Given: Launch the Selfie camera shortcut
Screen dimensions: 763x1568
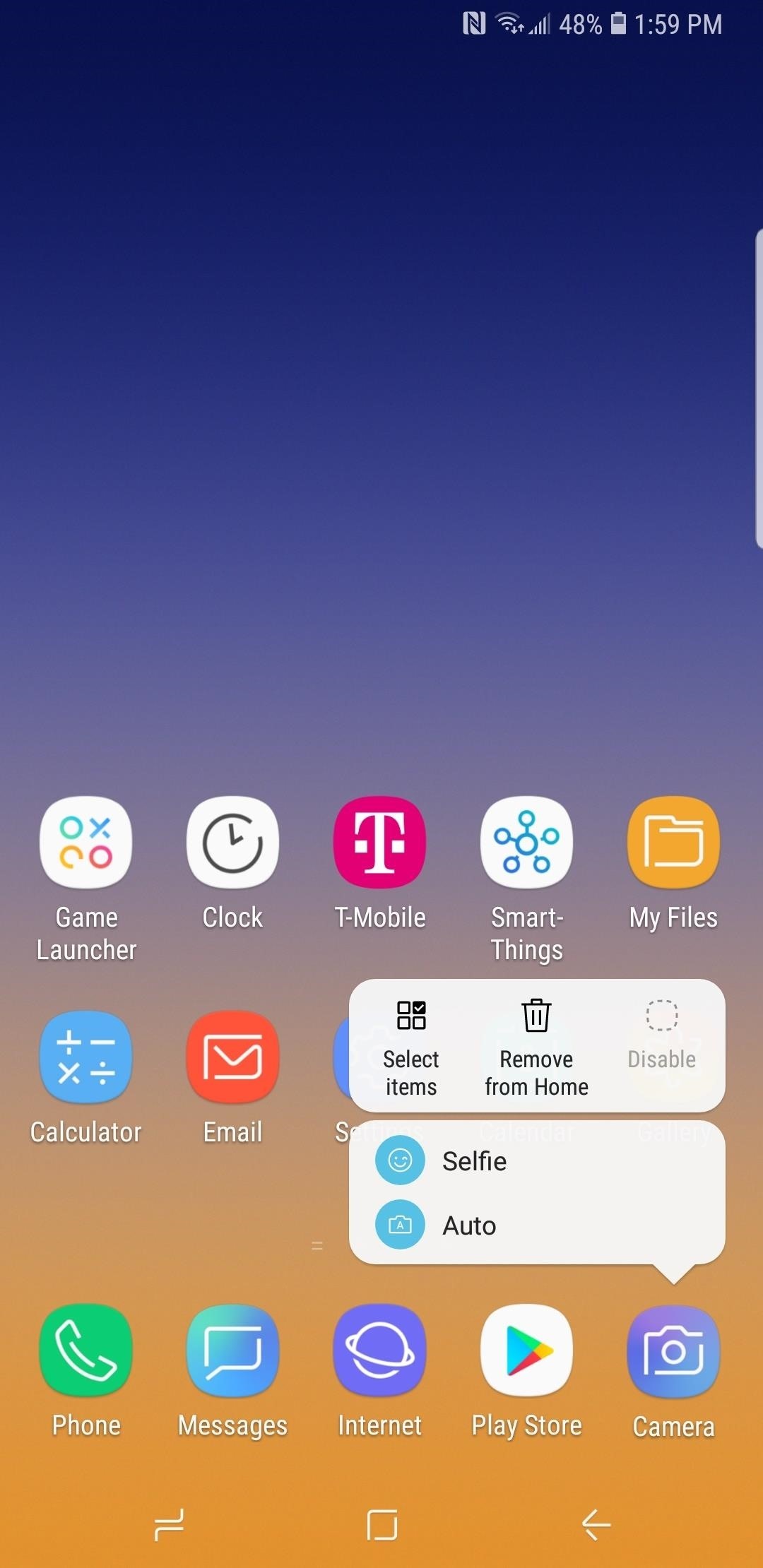Looking at the screenshot, I should point(474,1160).
